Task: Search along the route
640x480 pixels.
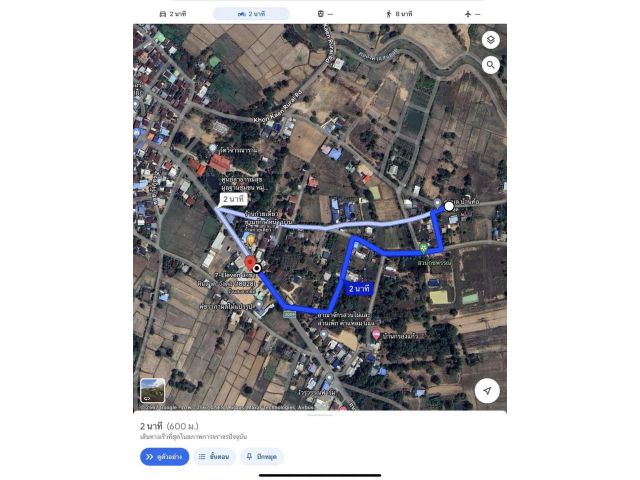Action: (x=490, y=65)
